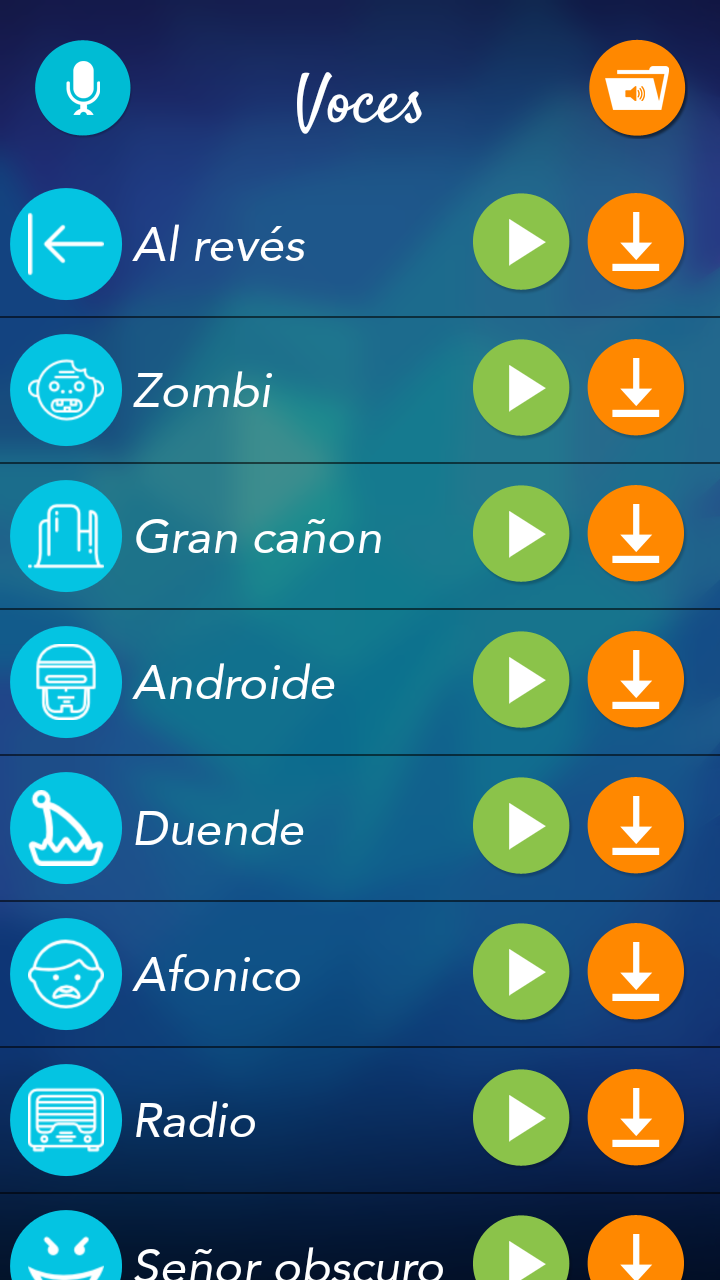Play the Al revés voice effect
Viewport: 720px width, 1280px height.
pos(521,242)
